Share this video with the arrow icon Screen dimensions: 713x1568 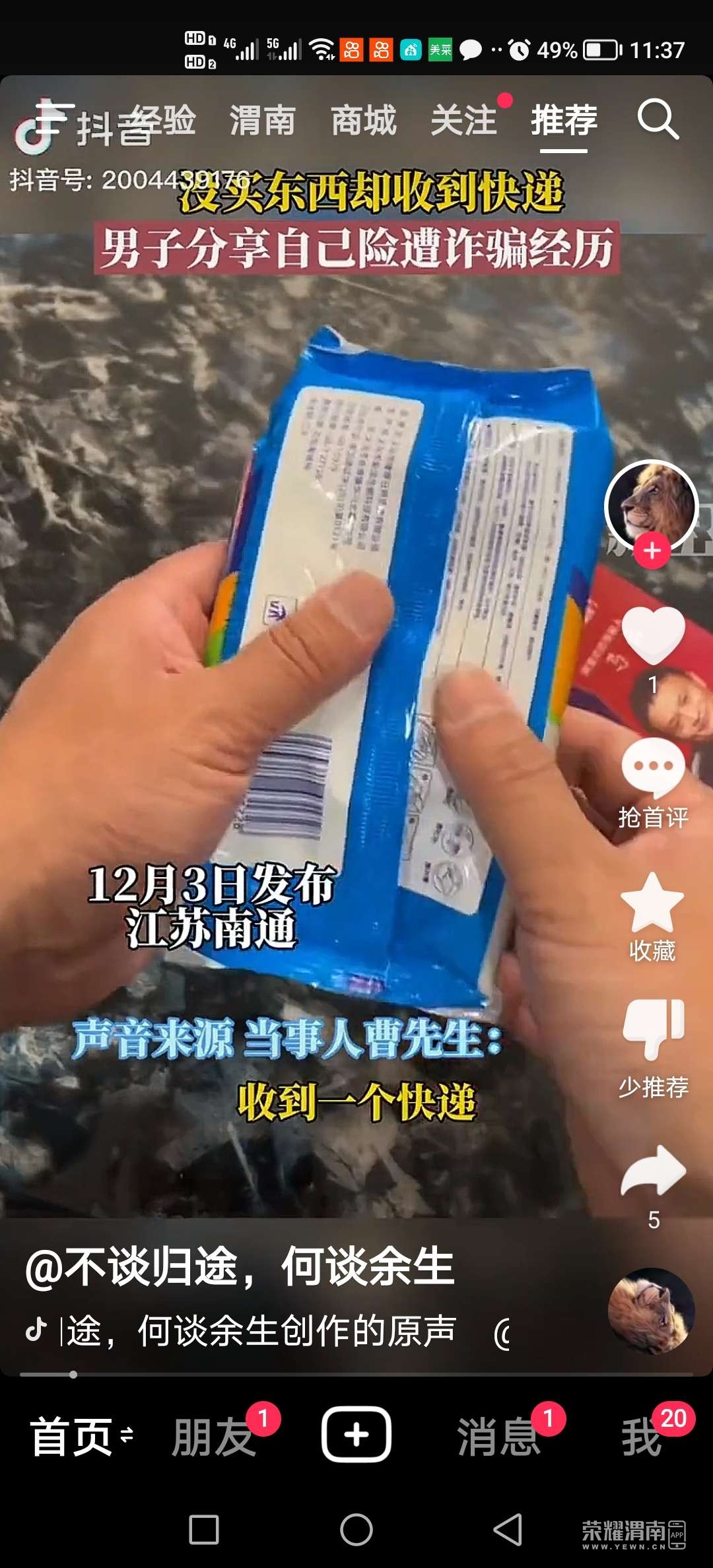(x=653, y=1171)
